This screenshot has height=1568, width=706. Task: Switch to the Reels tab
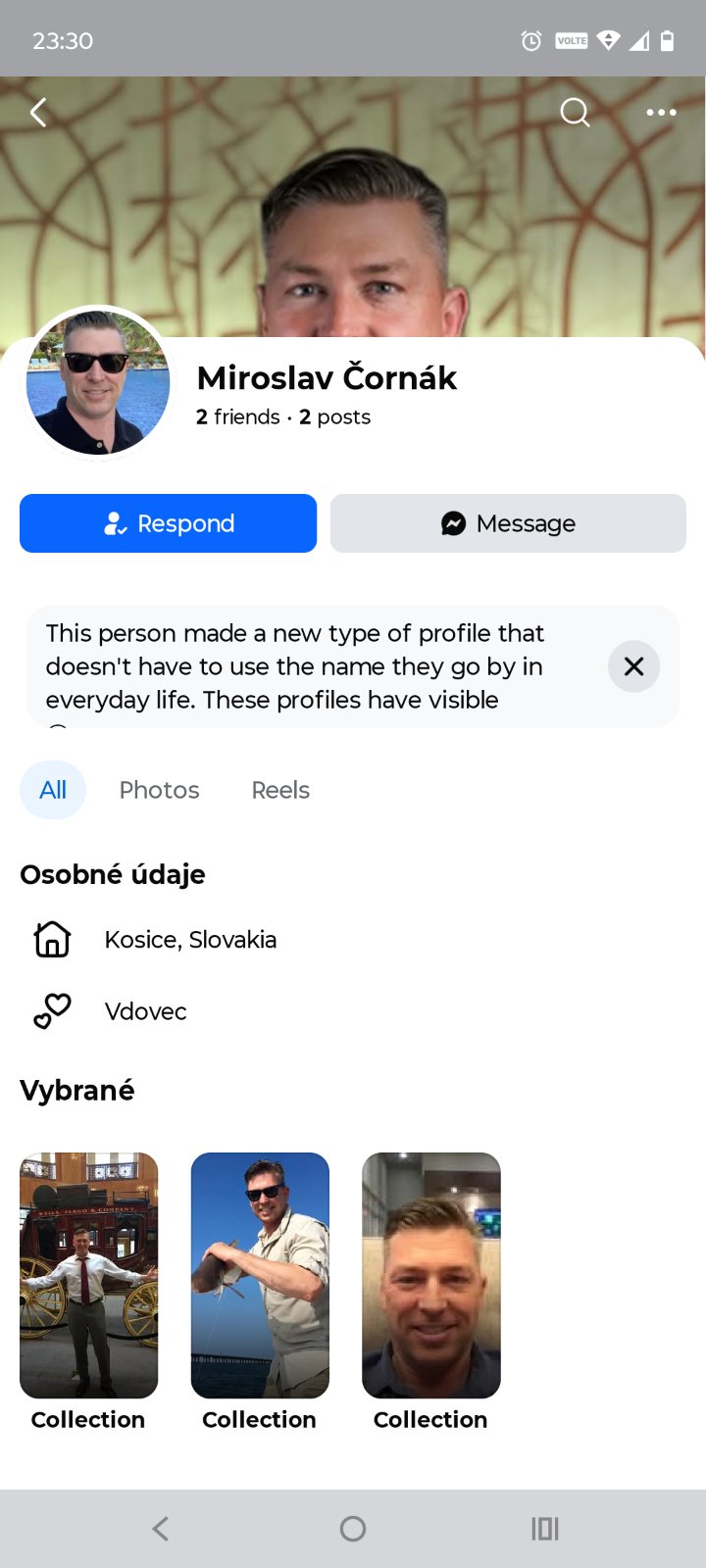pyautogui.click(x=280, y=790)
